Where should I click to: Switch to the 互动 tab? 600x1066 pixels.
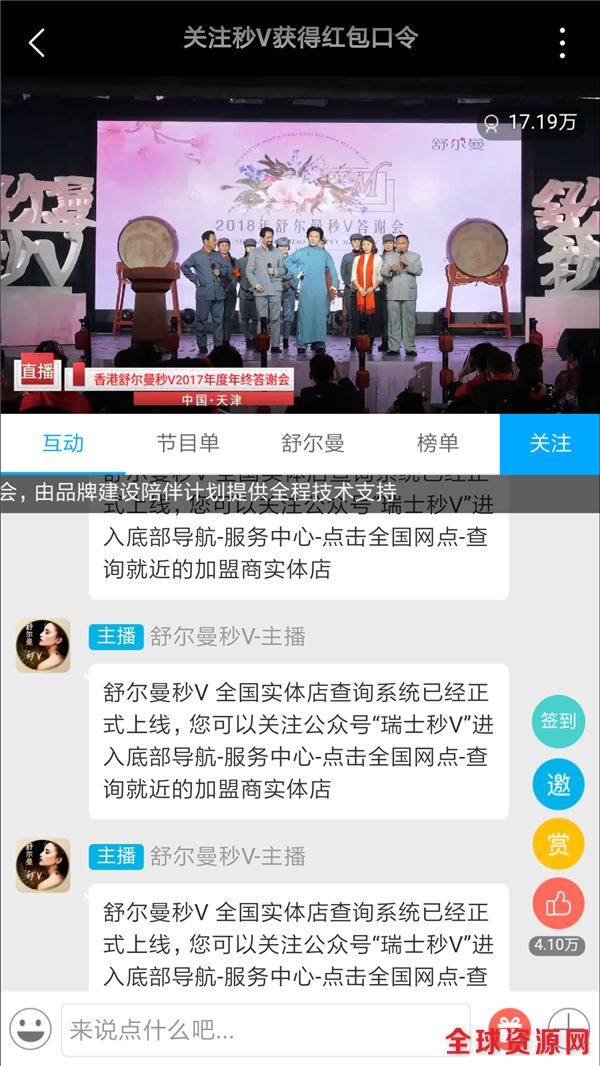coord(63,443)
